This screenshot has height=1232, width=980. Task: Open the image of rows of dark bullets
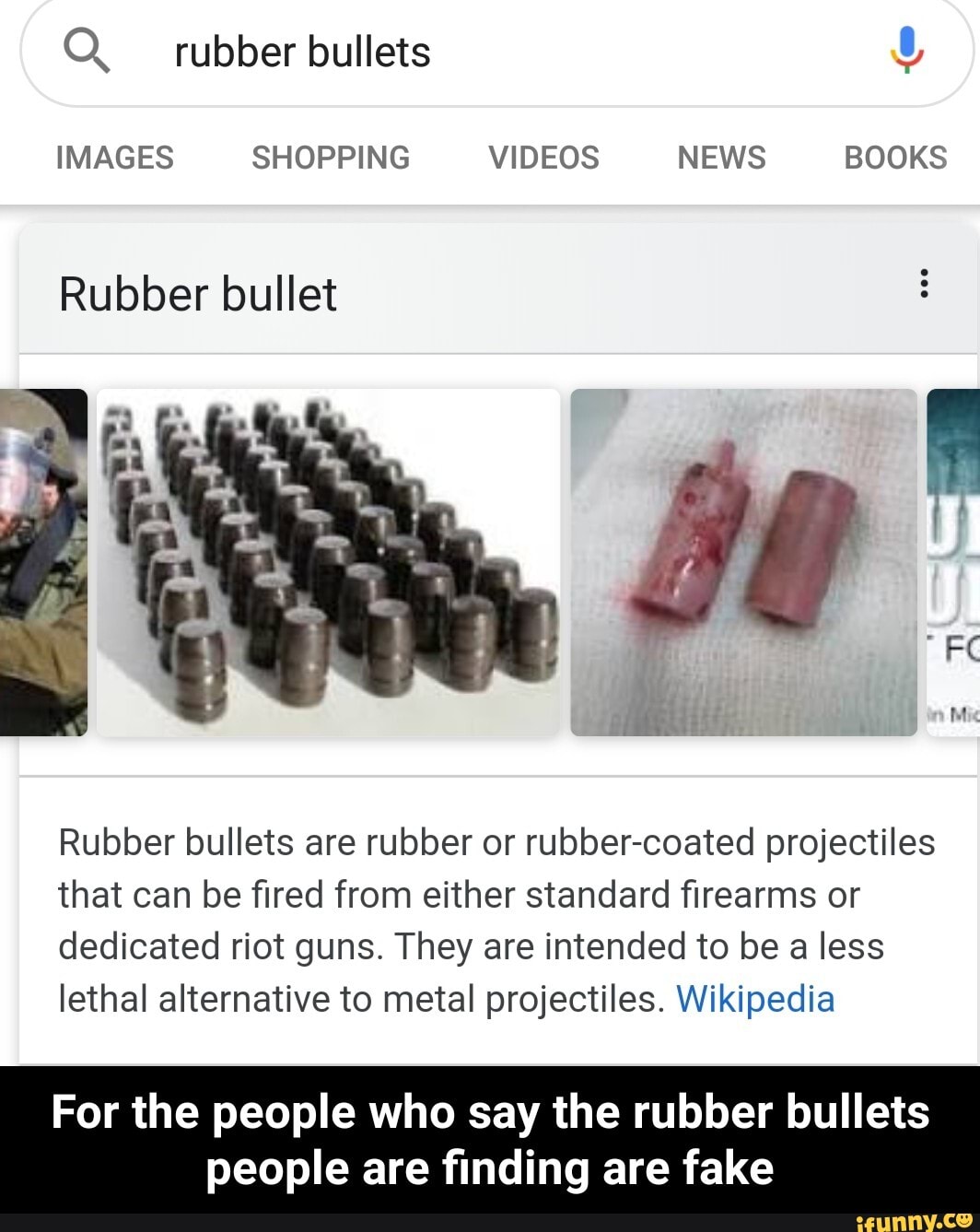[x=328, y=562]
